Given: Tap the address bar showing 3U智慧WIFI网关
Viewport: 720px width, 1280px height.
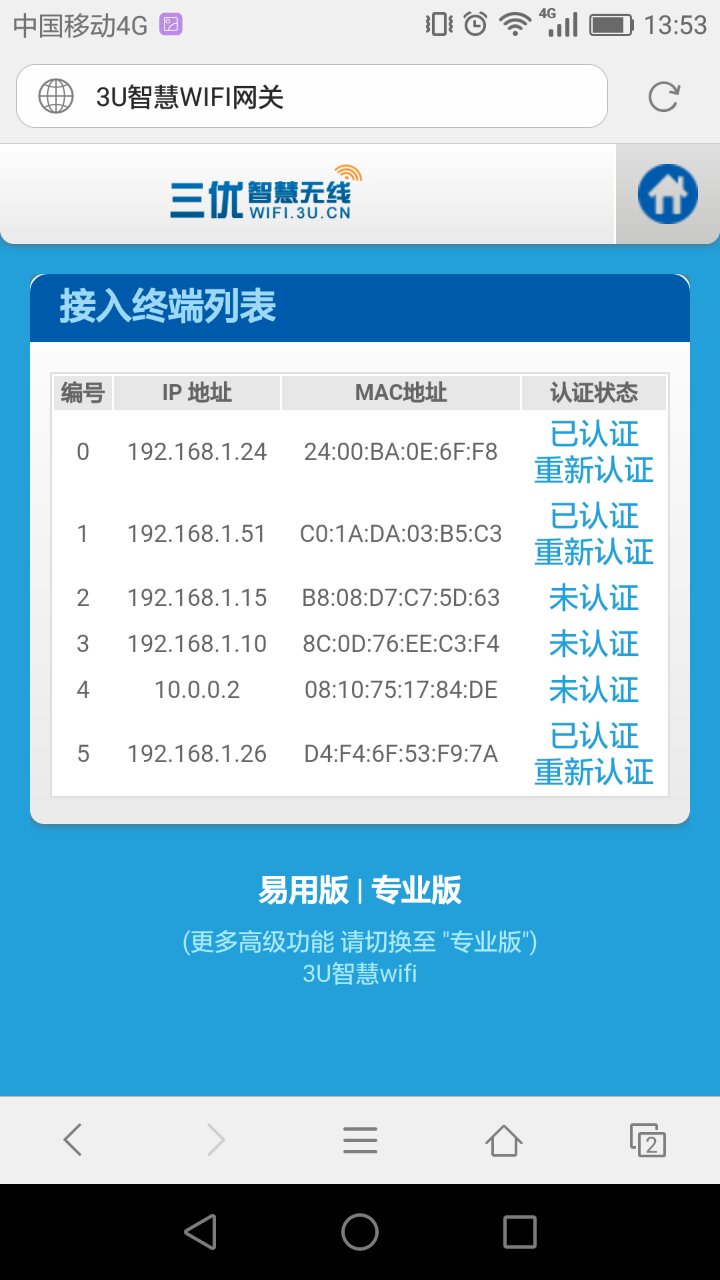Looking at the screenshot, I should pyautogui.click(x=310, y=97).
